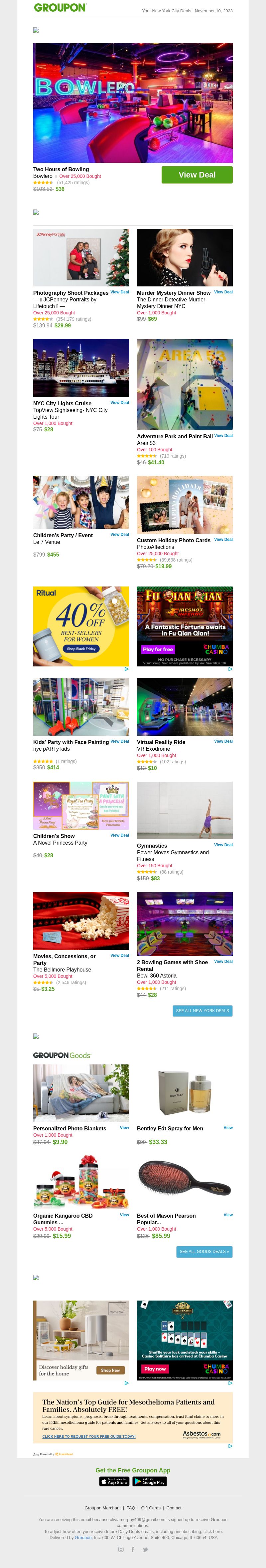Tap the green View Deal button for Bowlero
Screen dimensions: 266x1568
[197, 175]
